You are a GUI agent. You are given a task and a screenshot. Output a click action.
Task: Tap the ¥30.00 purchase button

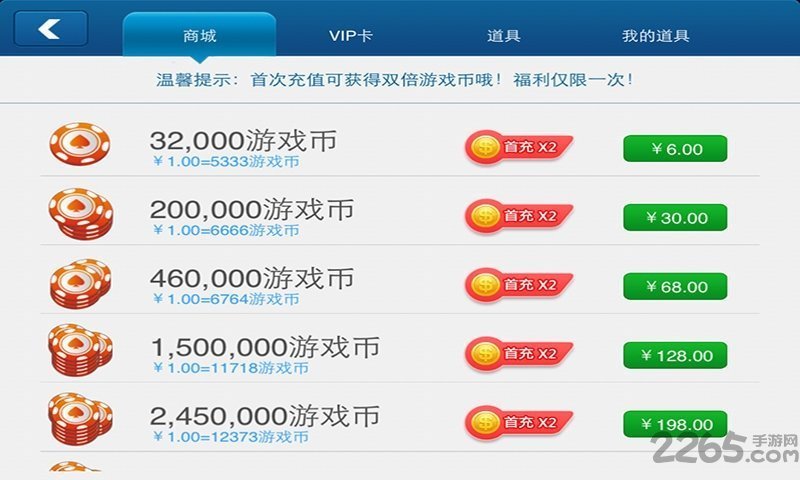coord(675,218)
